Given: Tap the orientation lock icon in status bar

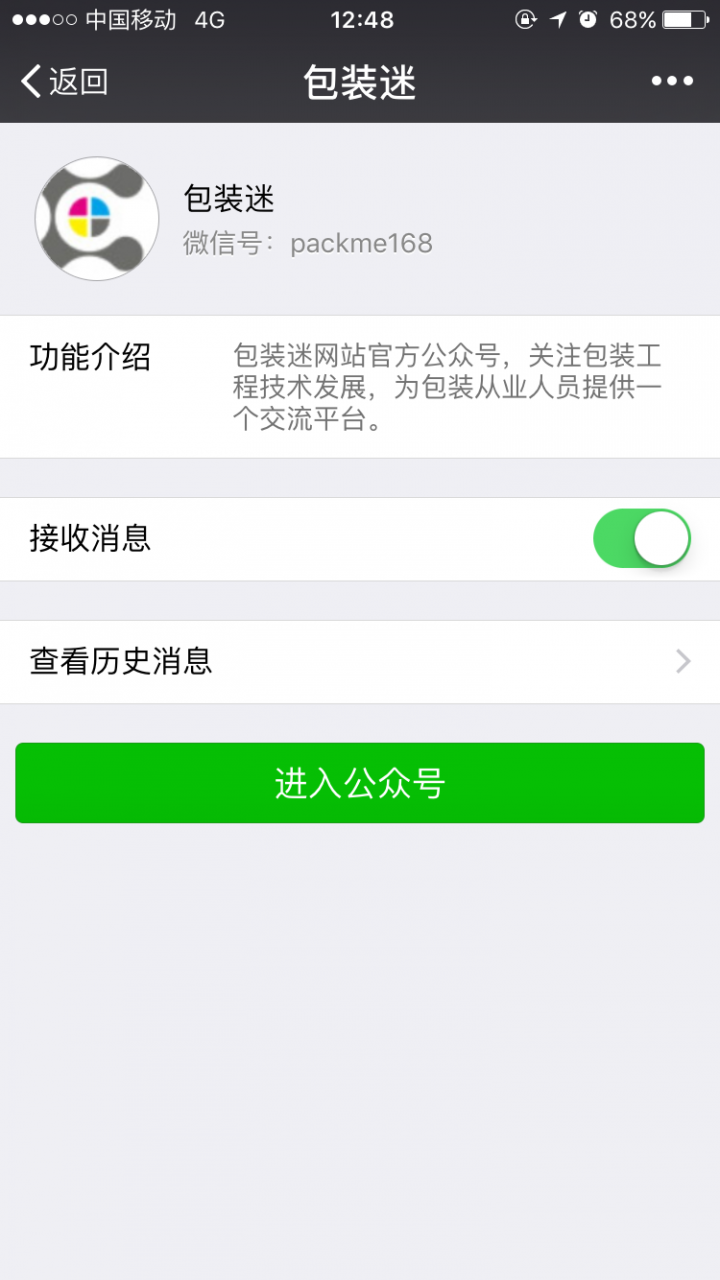Looking at the screenshot, I should tap(525, 18).
